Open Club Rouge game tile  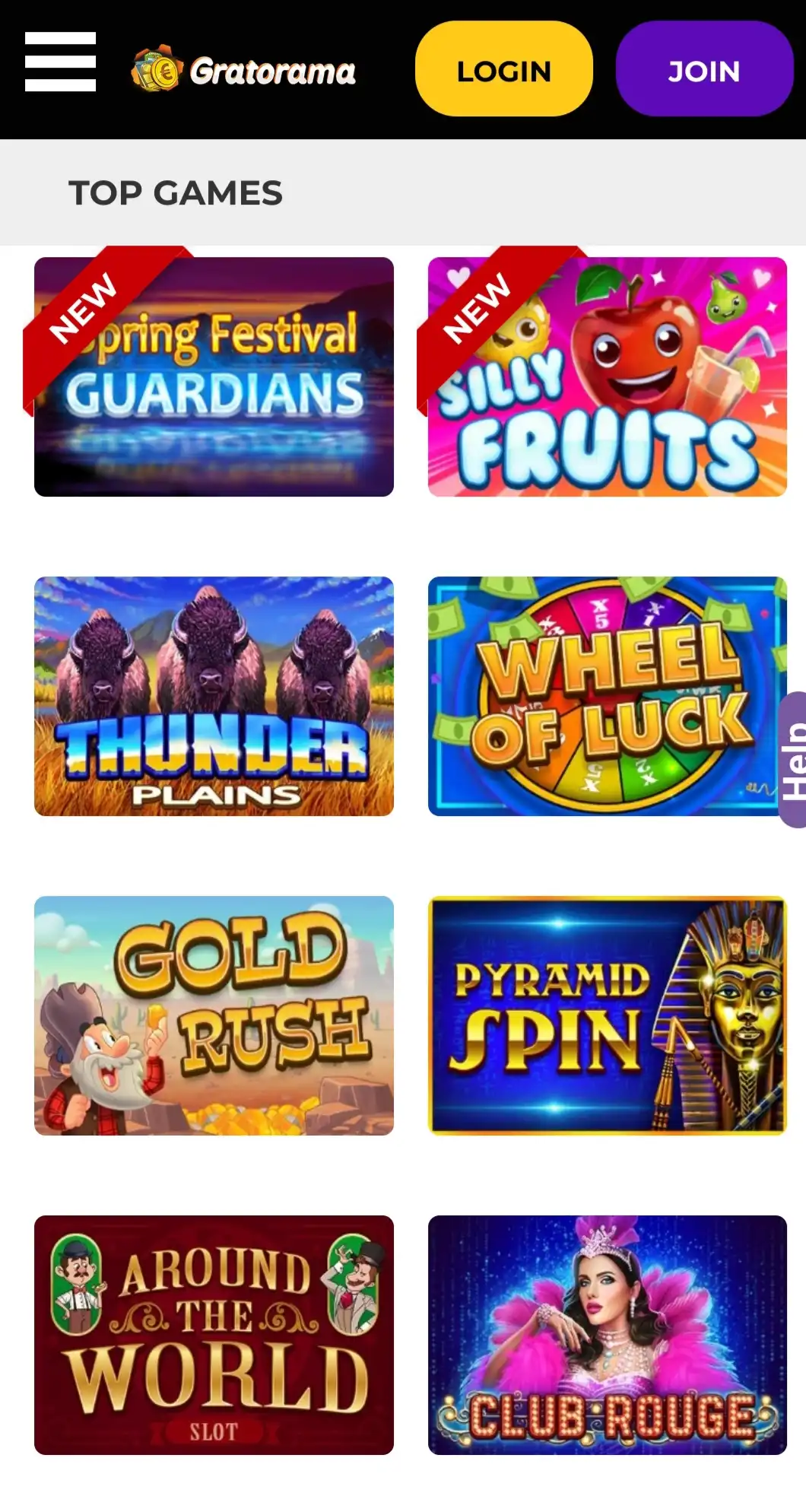[x=607, y=1335]
